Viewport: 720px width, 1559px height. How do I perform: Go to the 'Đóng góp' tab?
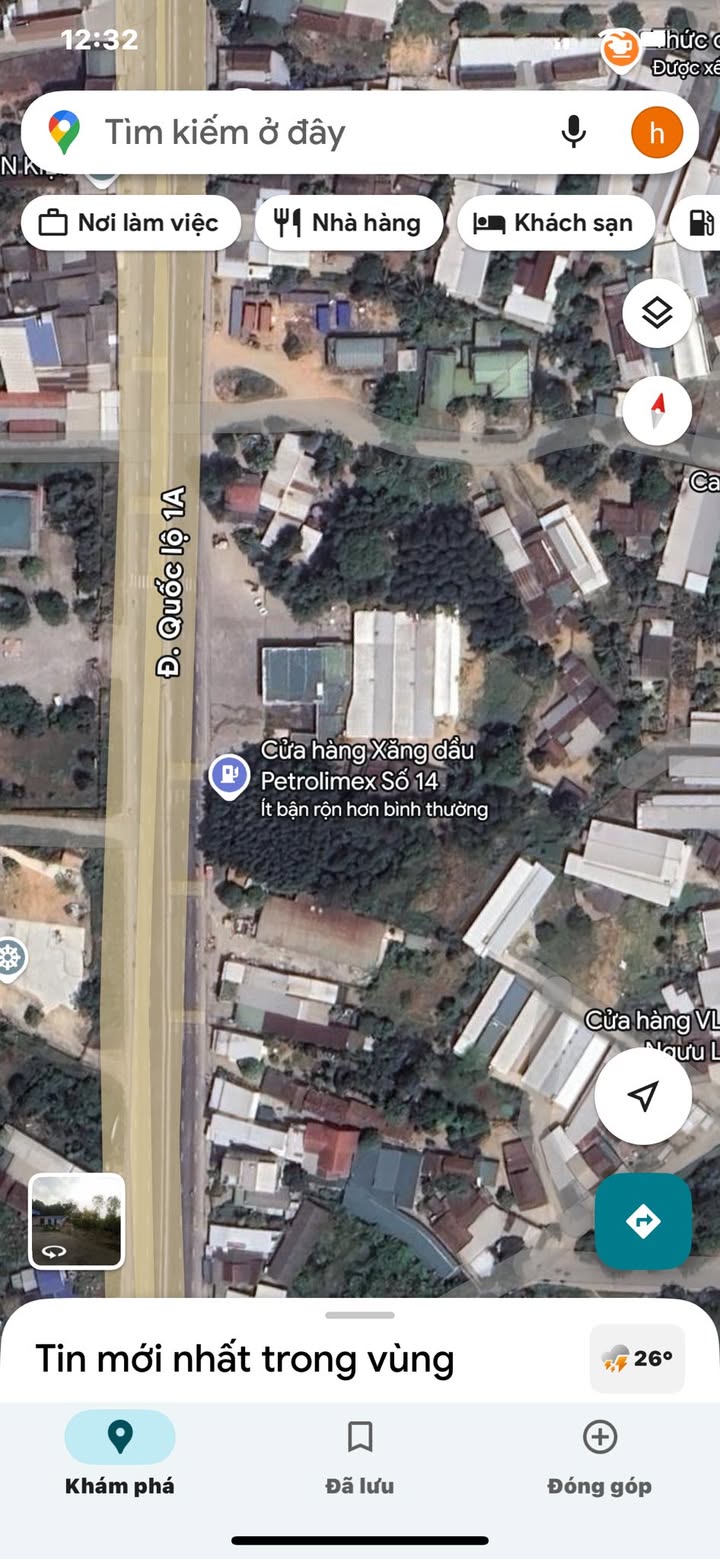(599, 1458)
